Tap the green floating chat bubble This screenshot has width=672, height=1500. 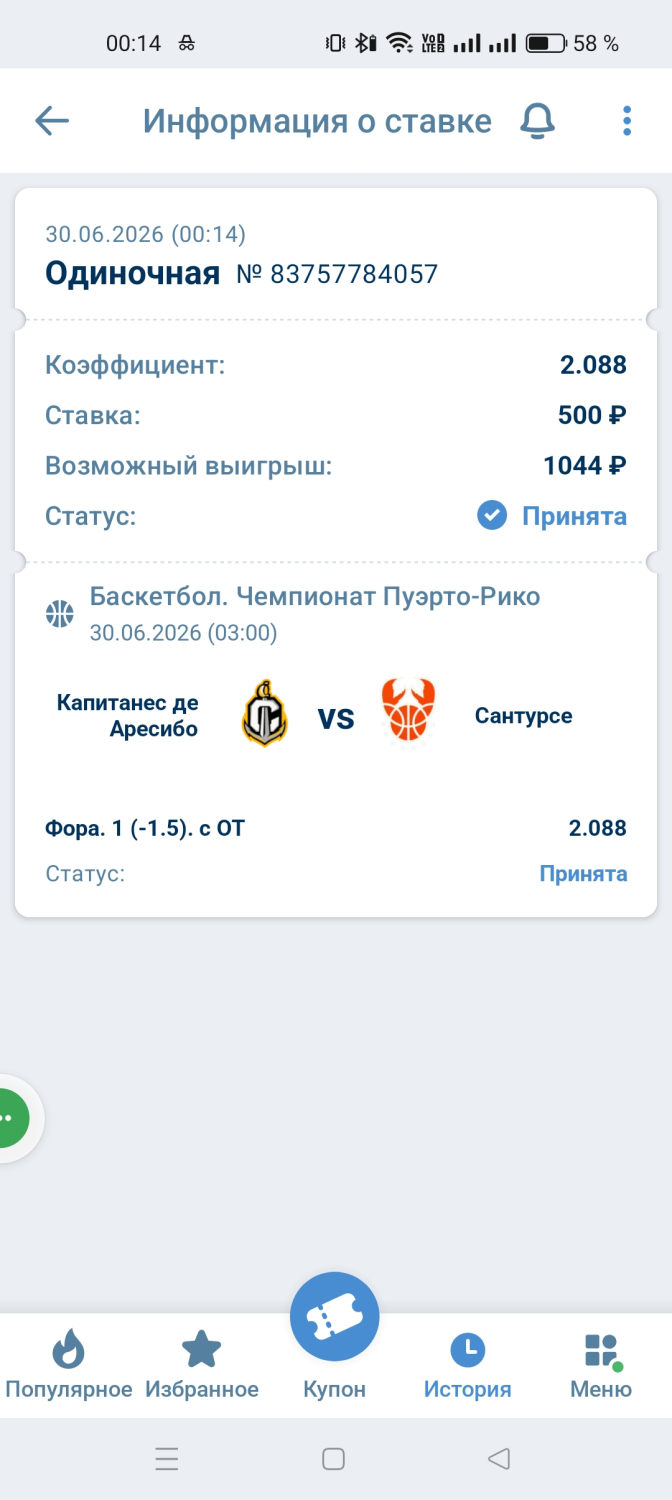pos(14,1118)
